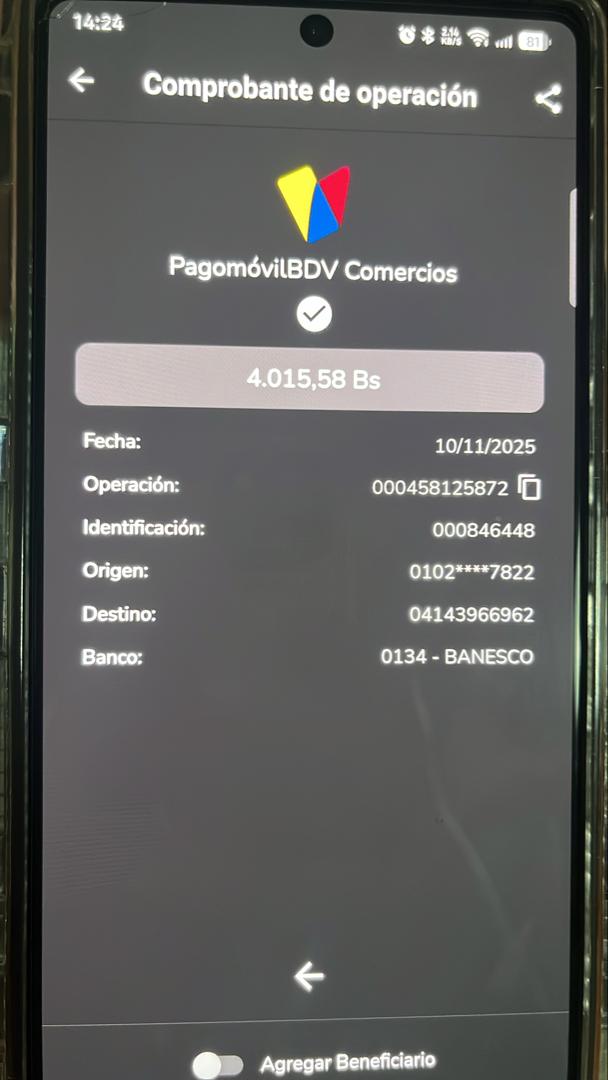Enable the Agregar Beneficiario switch
Image resolution: width=608 pixels, height=1080 pixels.
(x=218, y=1064)
